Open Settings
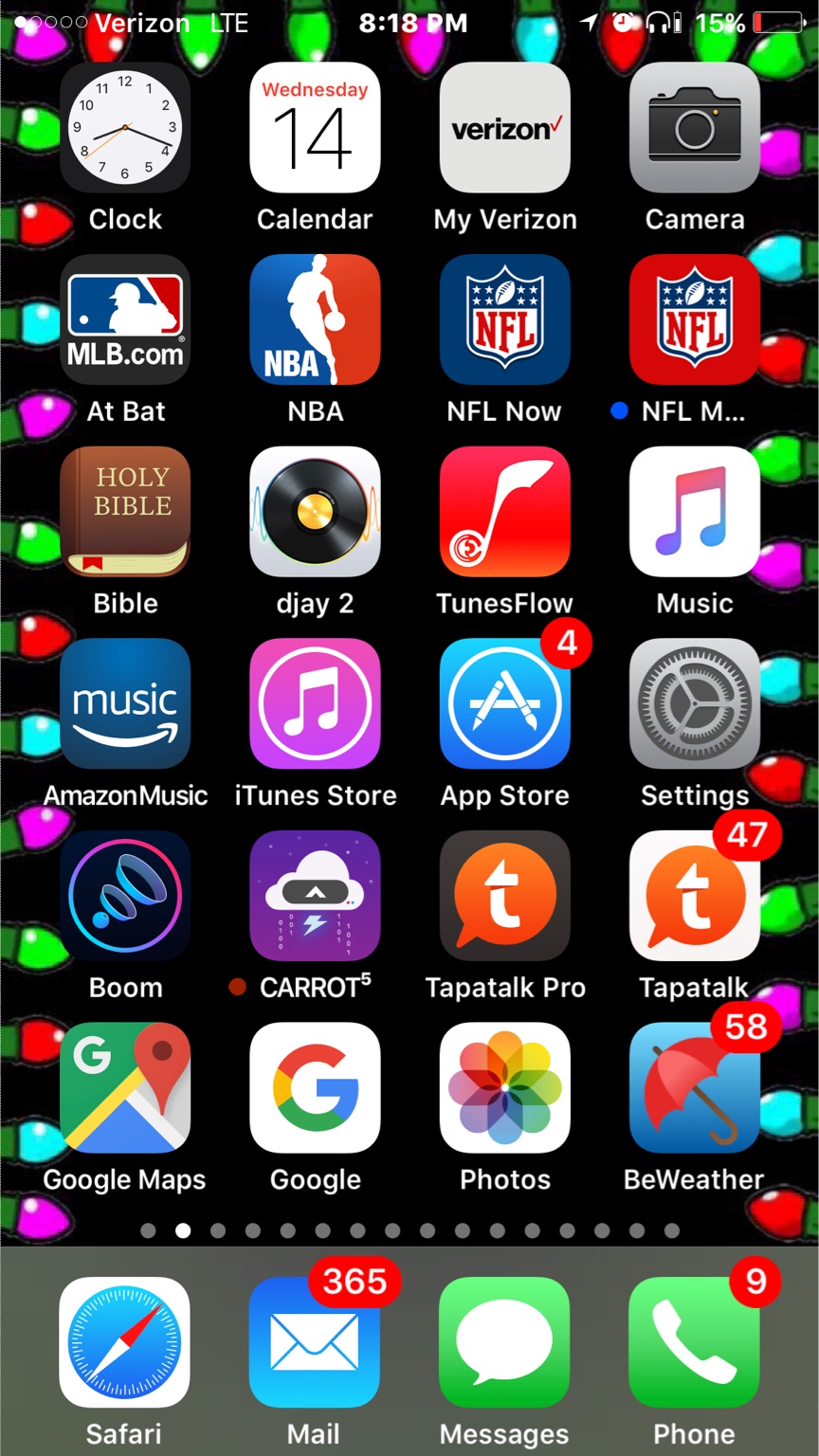The height and width of the screenshot is (1456, 819). pos(694,703)
